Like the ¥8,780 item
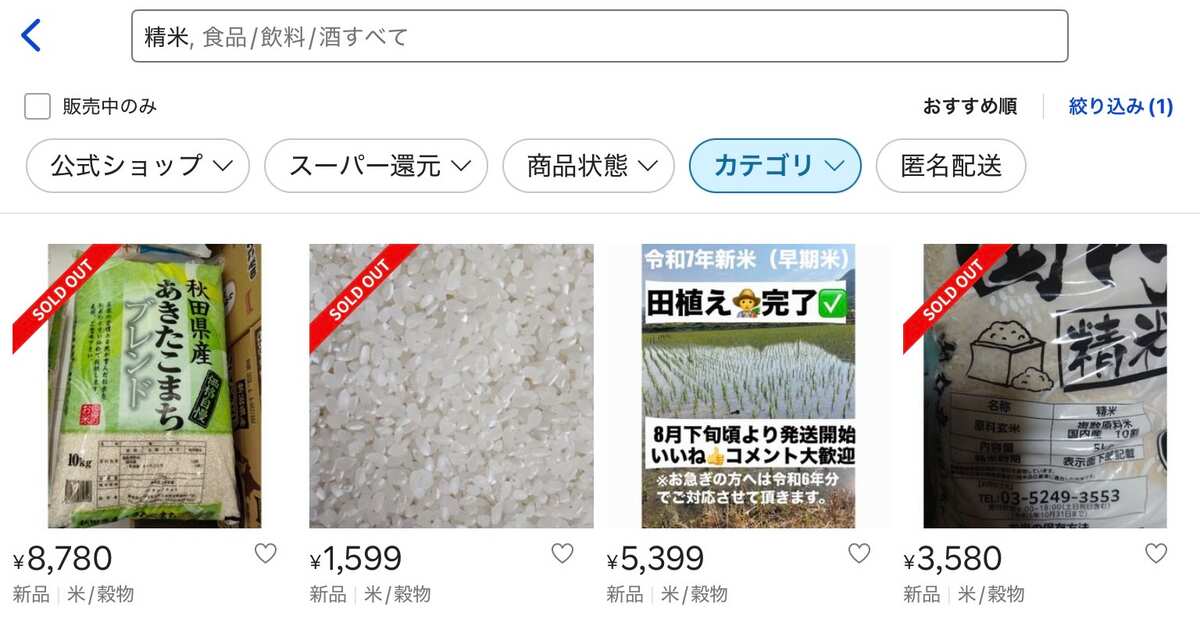Screen dimensions: 1200x630 pos(265,554)
